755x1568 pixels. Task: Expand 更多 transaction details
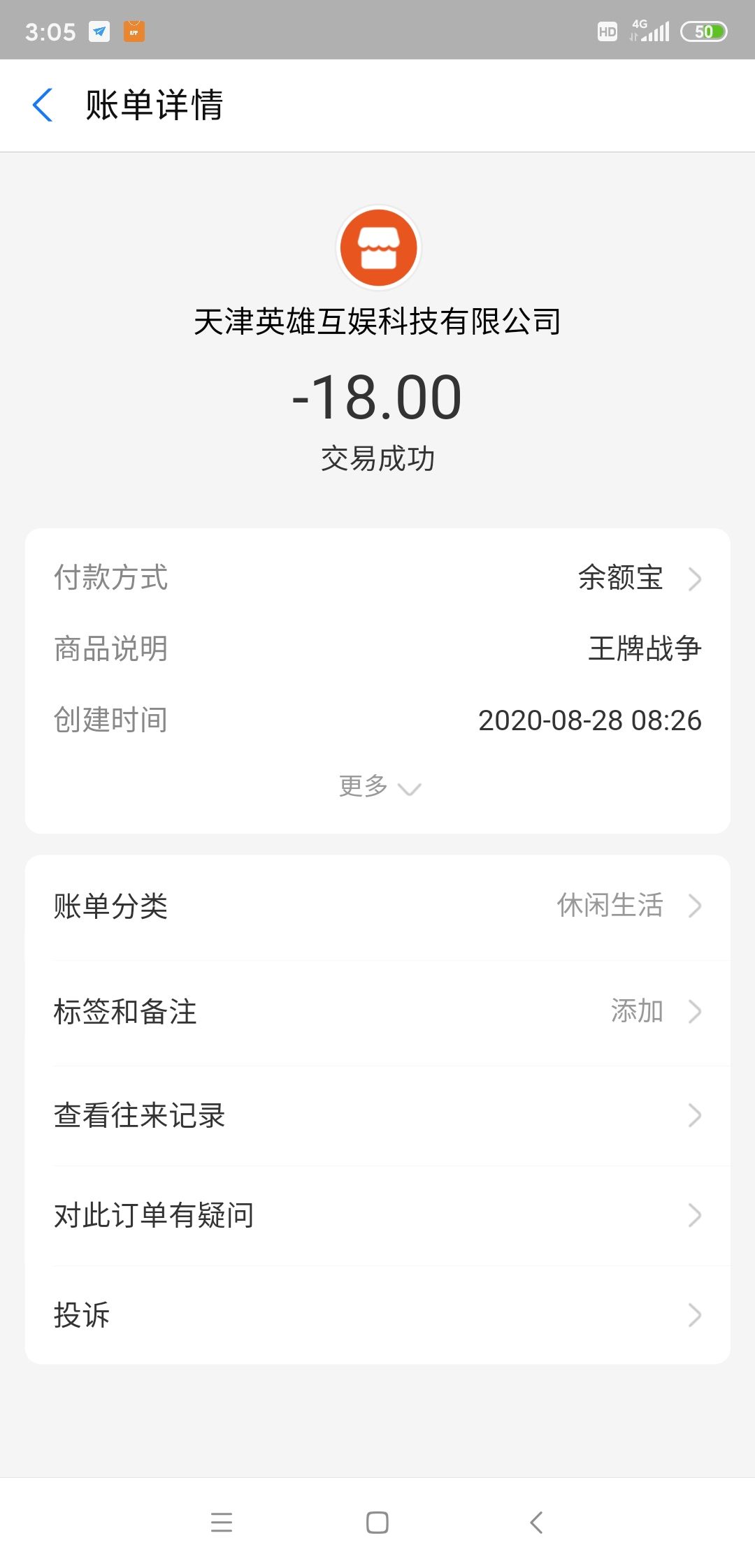[x=378, y=787]
